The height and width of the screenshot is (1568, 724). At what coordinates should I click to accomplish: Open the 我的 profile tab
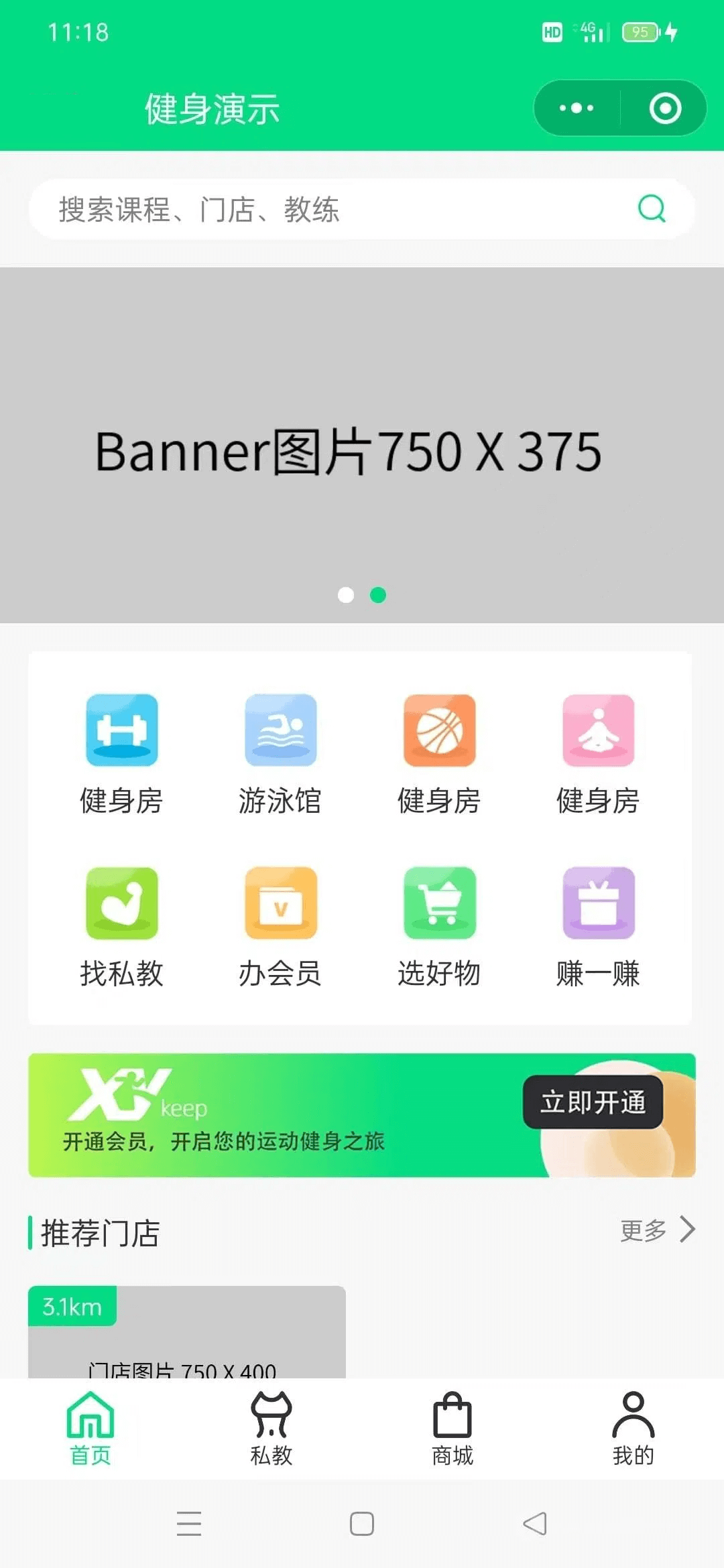coord(633,1427)
